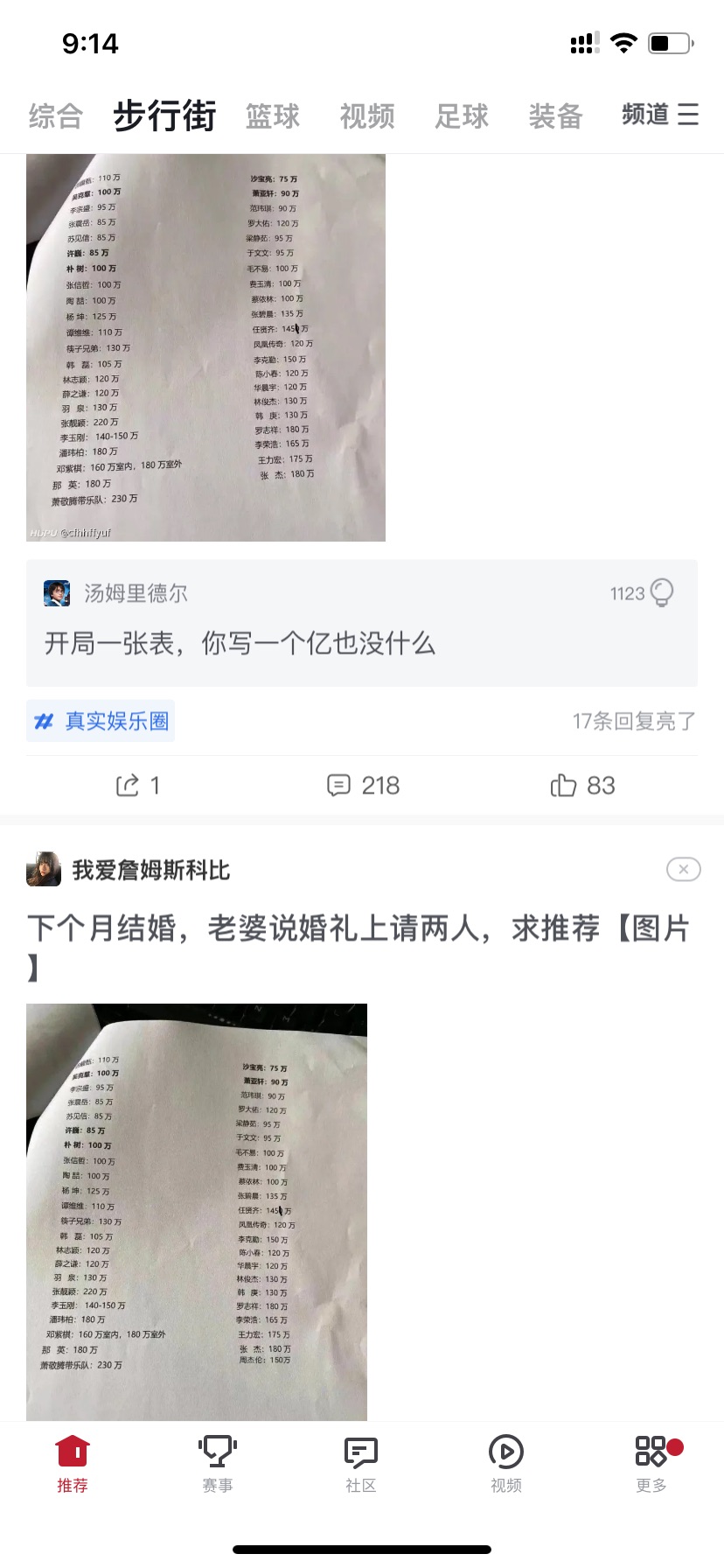Open 我爱詹姆斯科比's profile
Screen dimensions: 724x1568
44,870
